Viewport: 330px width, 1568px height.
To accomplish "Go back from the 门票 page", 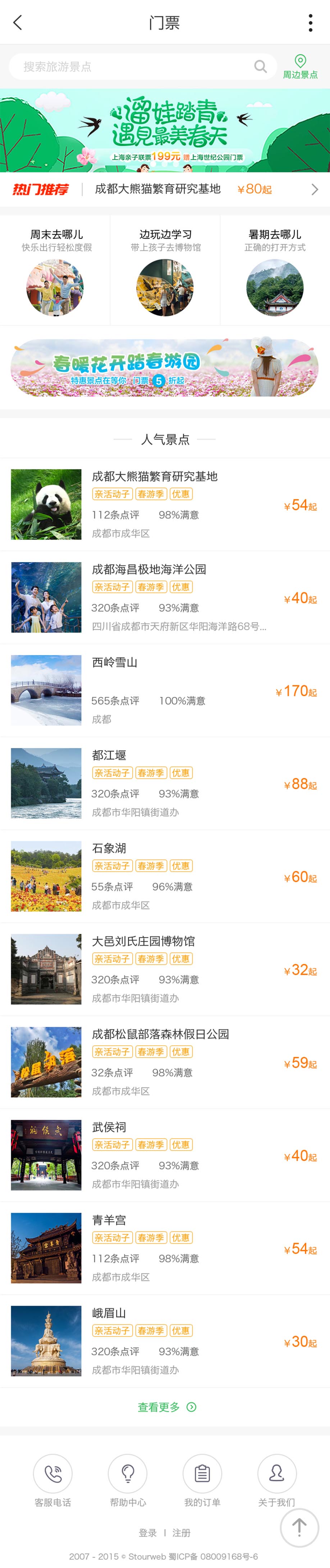I will point(18,23).
